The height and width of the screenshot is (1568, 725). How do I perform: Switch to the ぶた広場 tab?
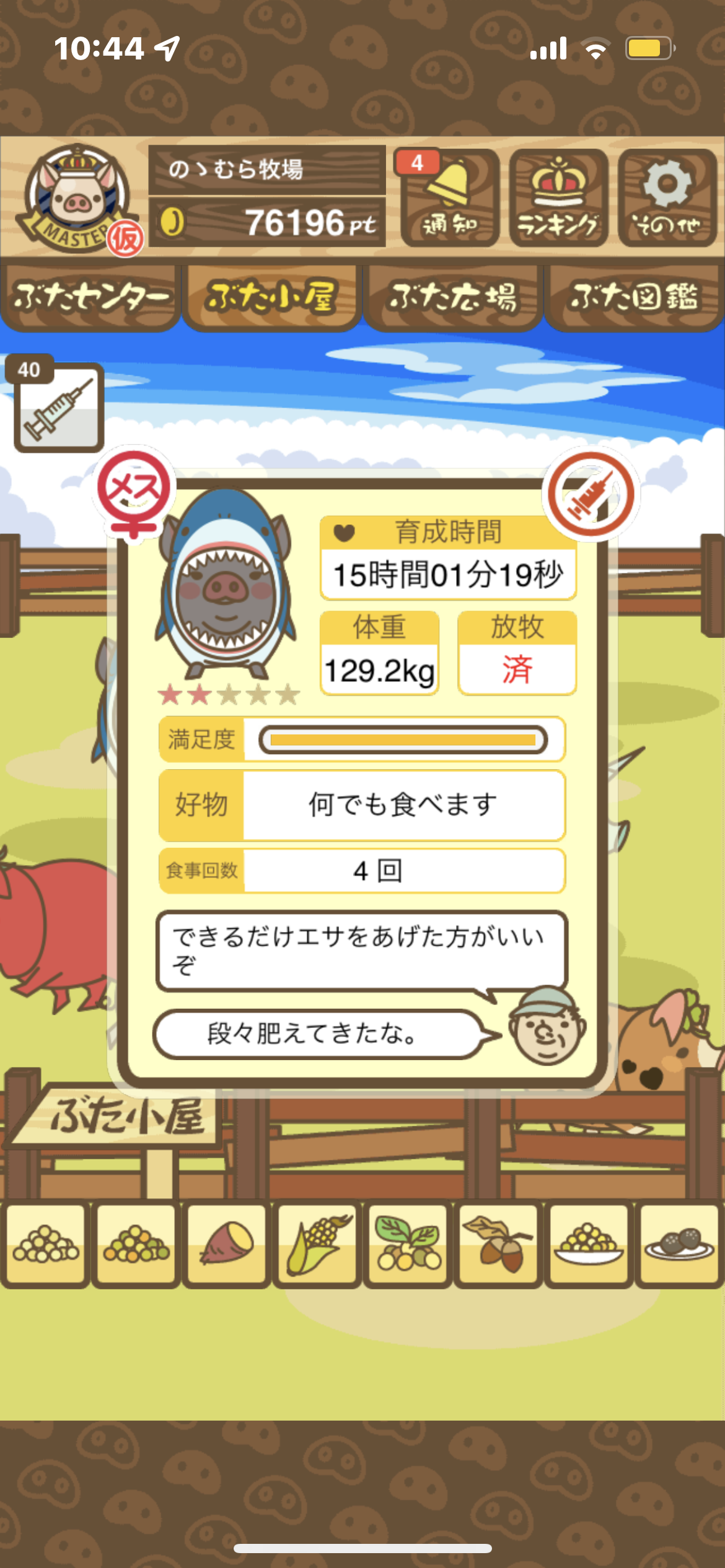click(x=453, y=297)
